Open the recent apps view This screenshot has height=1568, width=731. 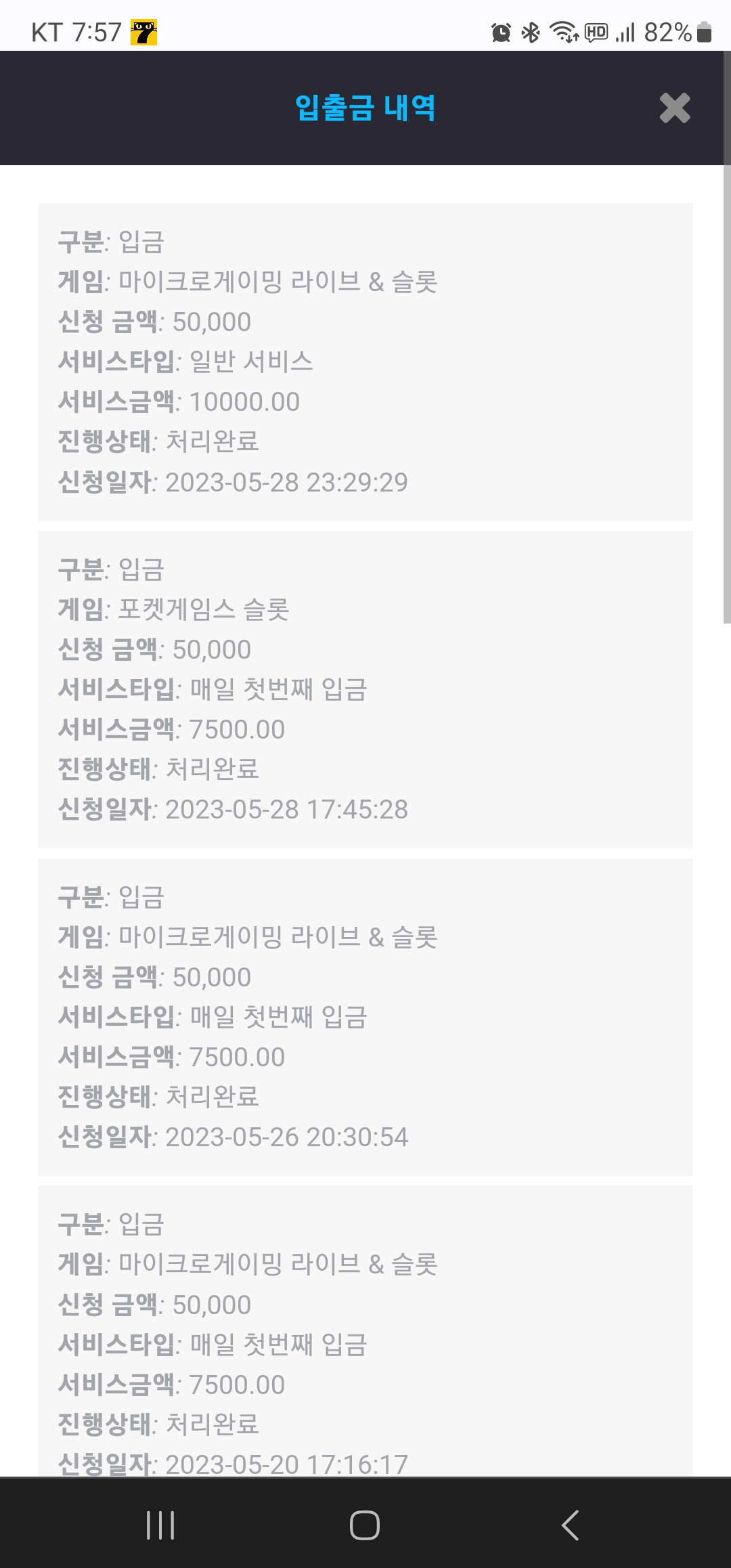(160, 1525)
